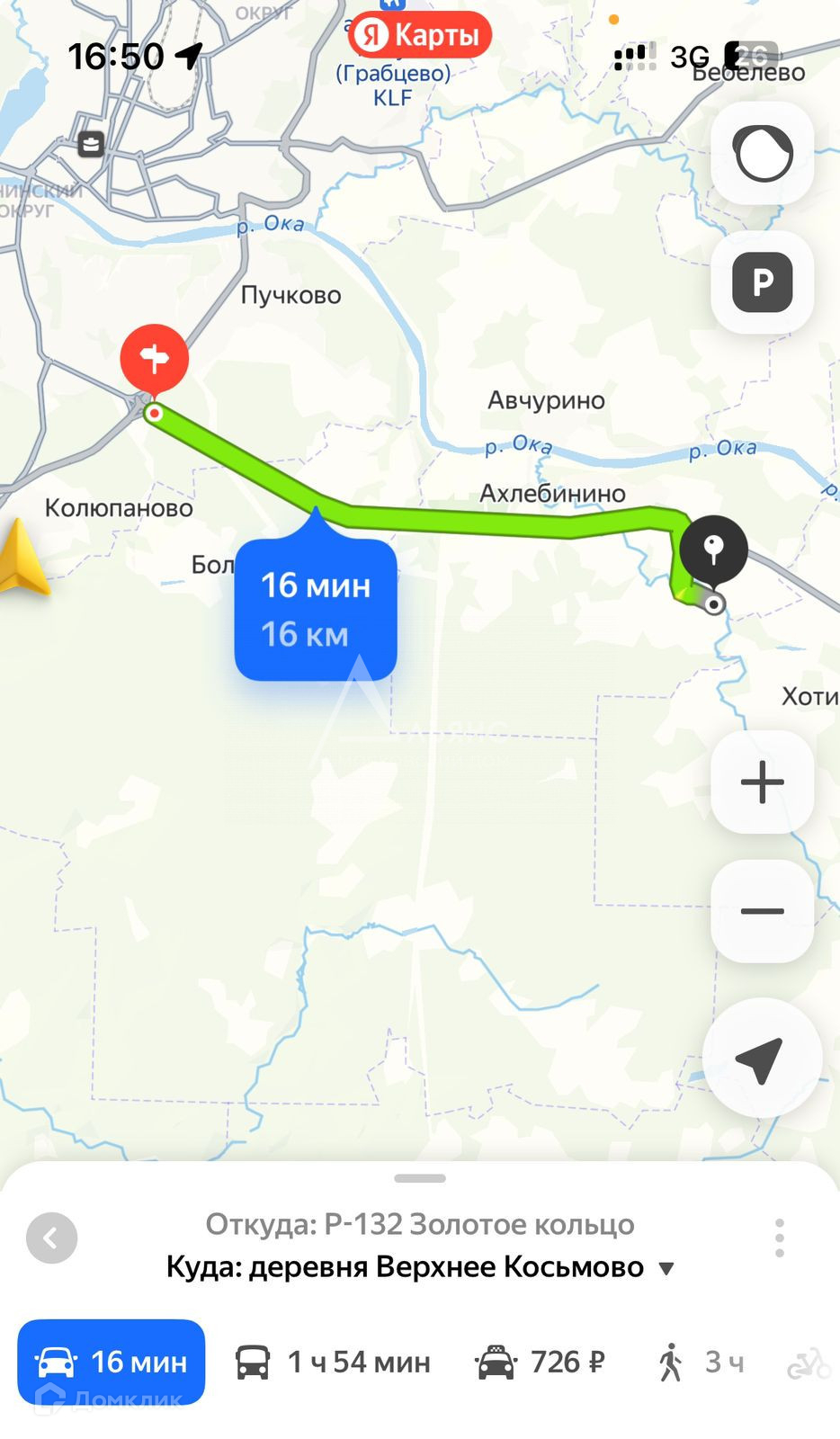
Task: Zoom in on the map
Action: tap(763, 782)
